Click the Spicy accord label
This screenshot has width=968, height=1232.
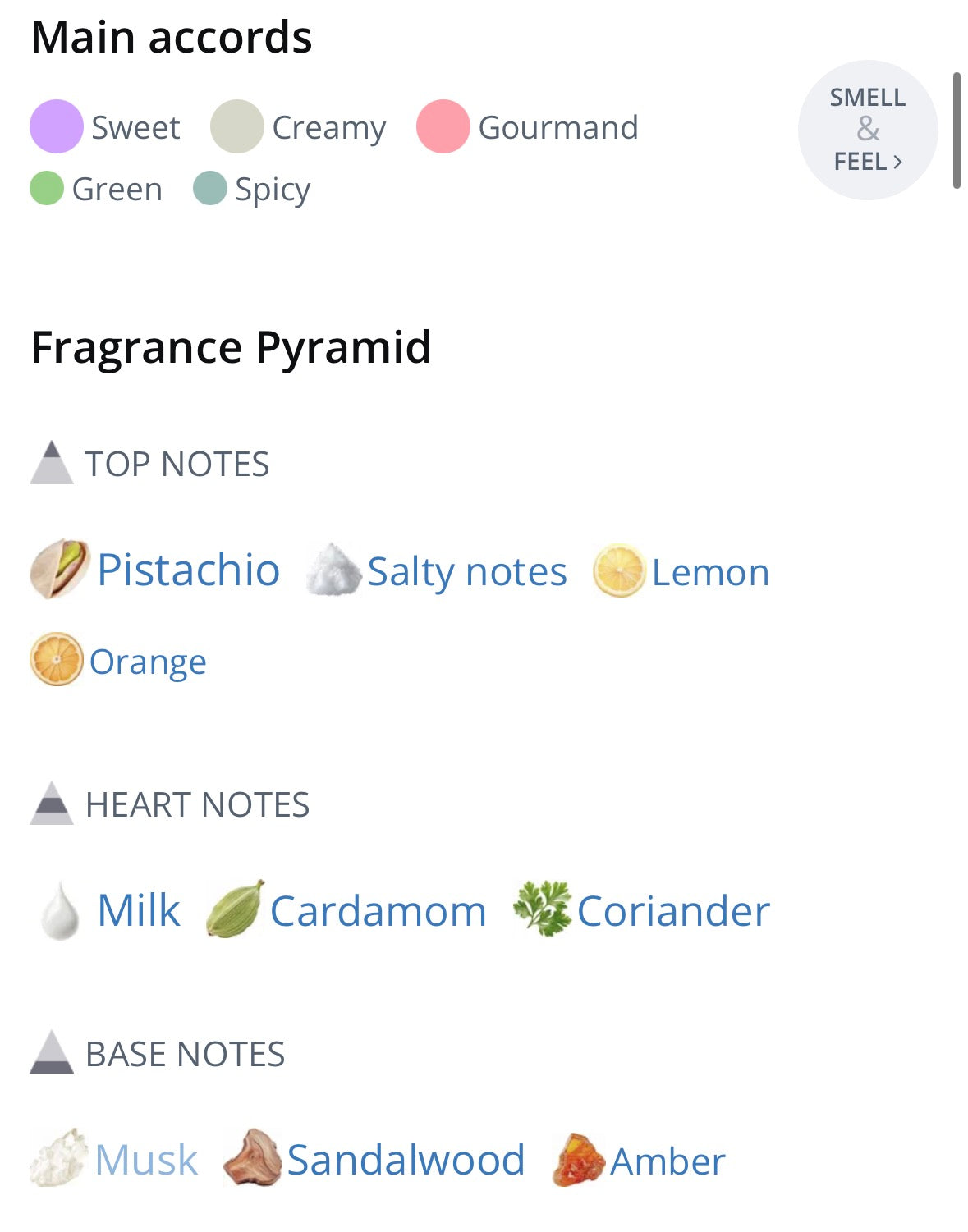point(271,190)
